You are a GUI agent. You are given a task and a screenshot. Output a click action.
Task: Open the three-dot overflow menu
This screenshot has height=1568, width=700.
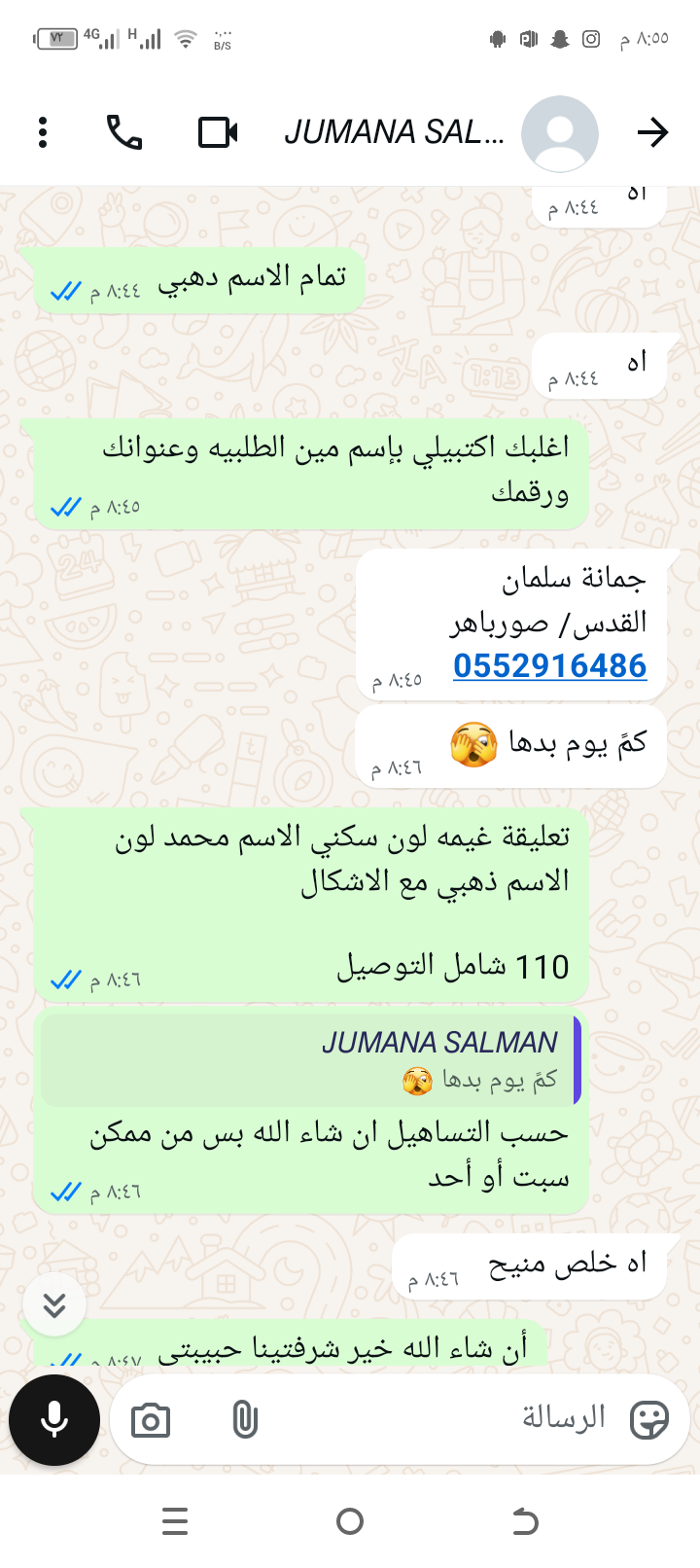point(43,132)
